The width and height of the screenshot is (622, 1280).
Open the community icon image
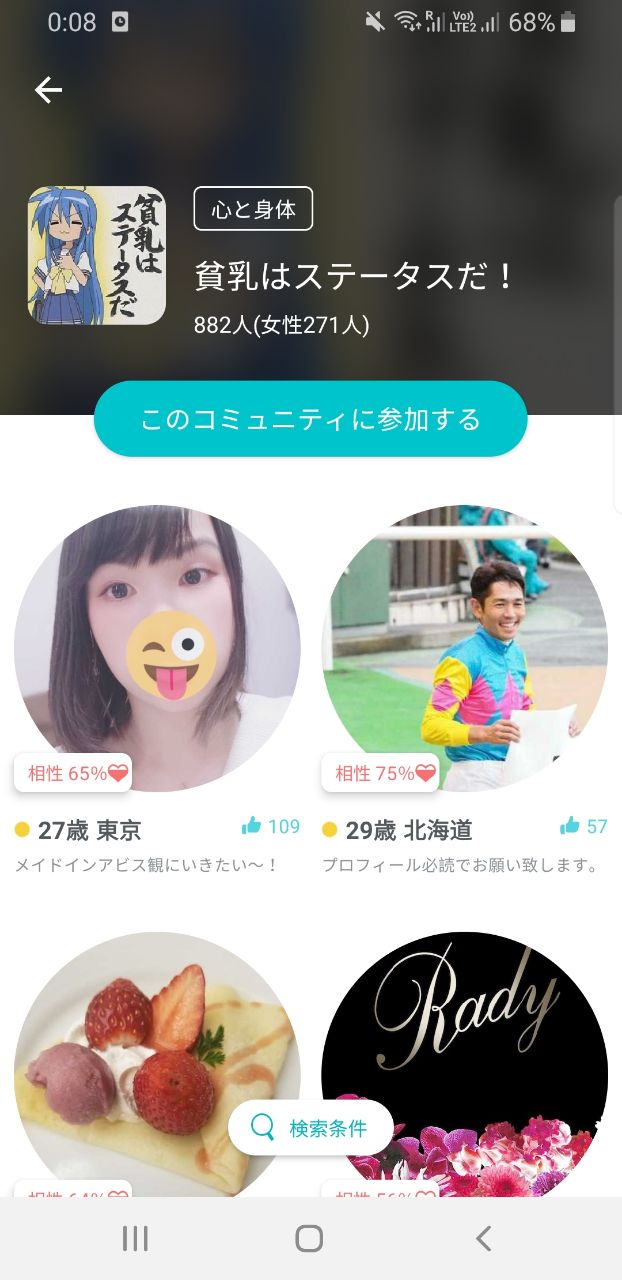(96, 255)
